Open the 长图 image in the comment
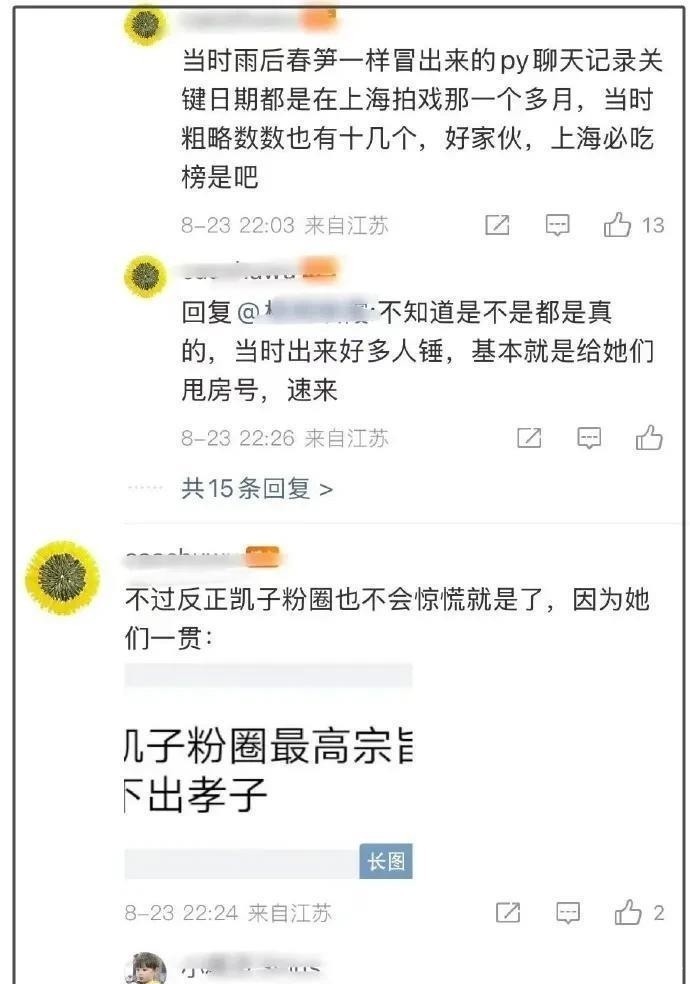This screenshot has height=984, width=690. click(x=268, y=768)
